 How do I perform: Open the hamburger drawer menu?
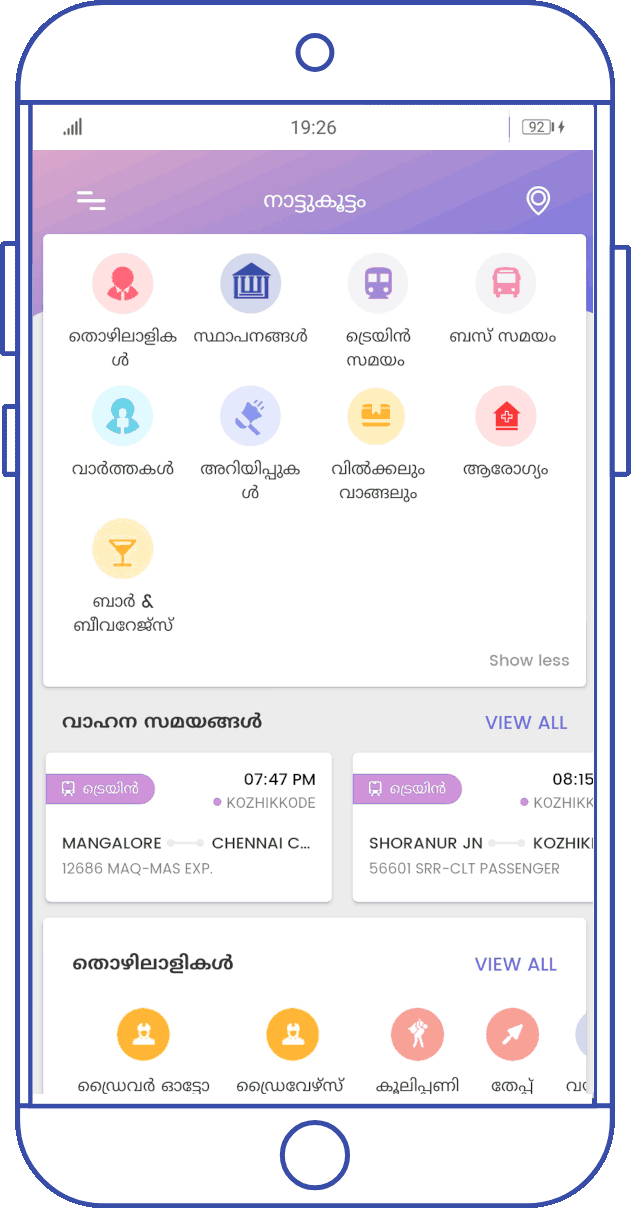click(x=91, y=201)
